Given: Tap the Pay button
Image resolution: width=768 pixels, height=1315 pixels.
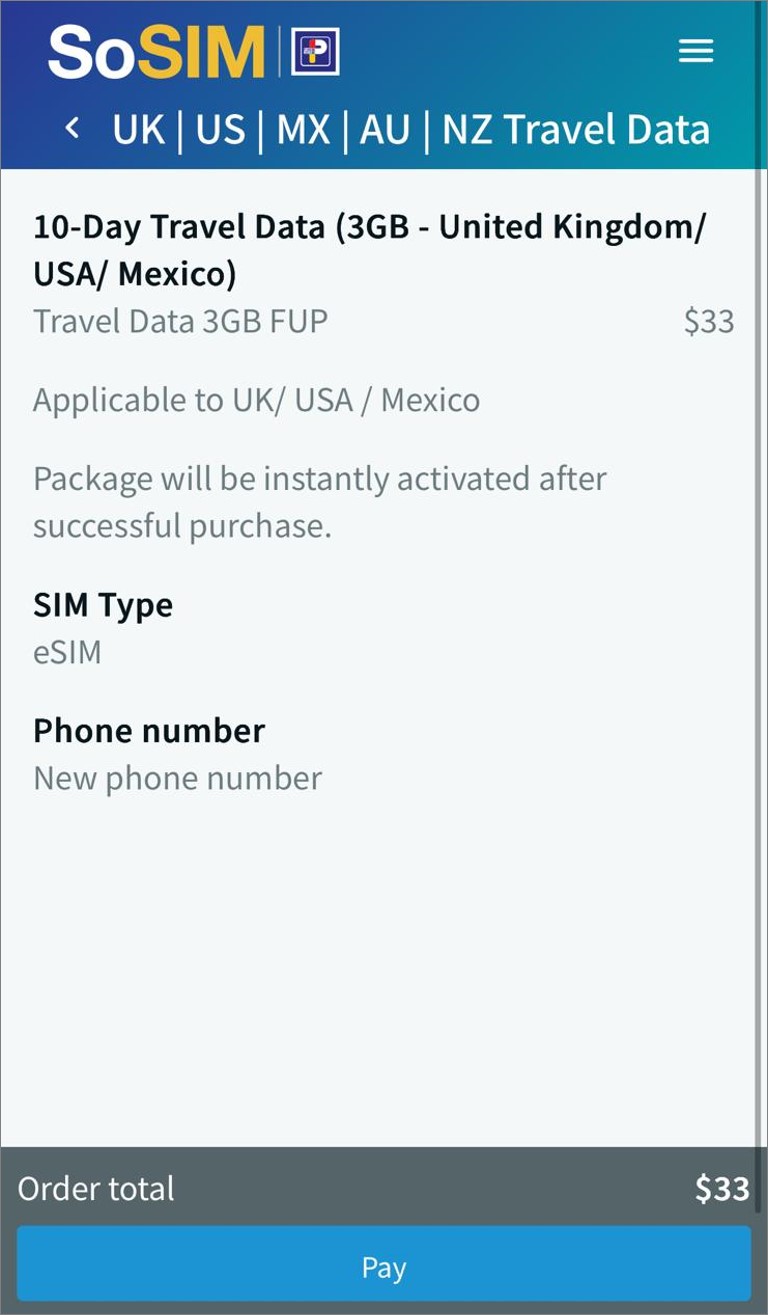Looking at the screenshot, I should tap(384, 1266).
